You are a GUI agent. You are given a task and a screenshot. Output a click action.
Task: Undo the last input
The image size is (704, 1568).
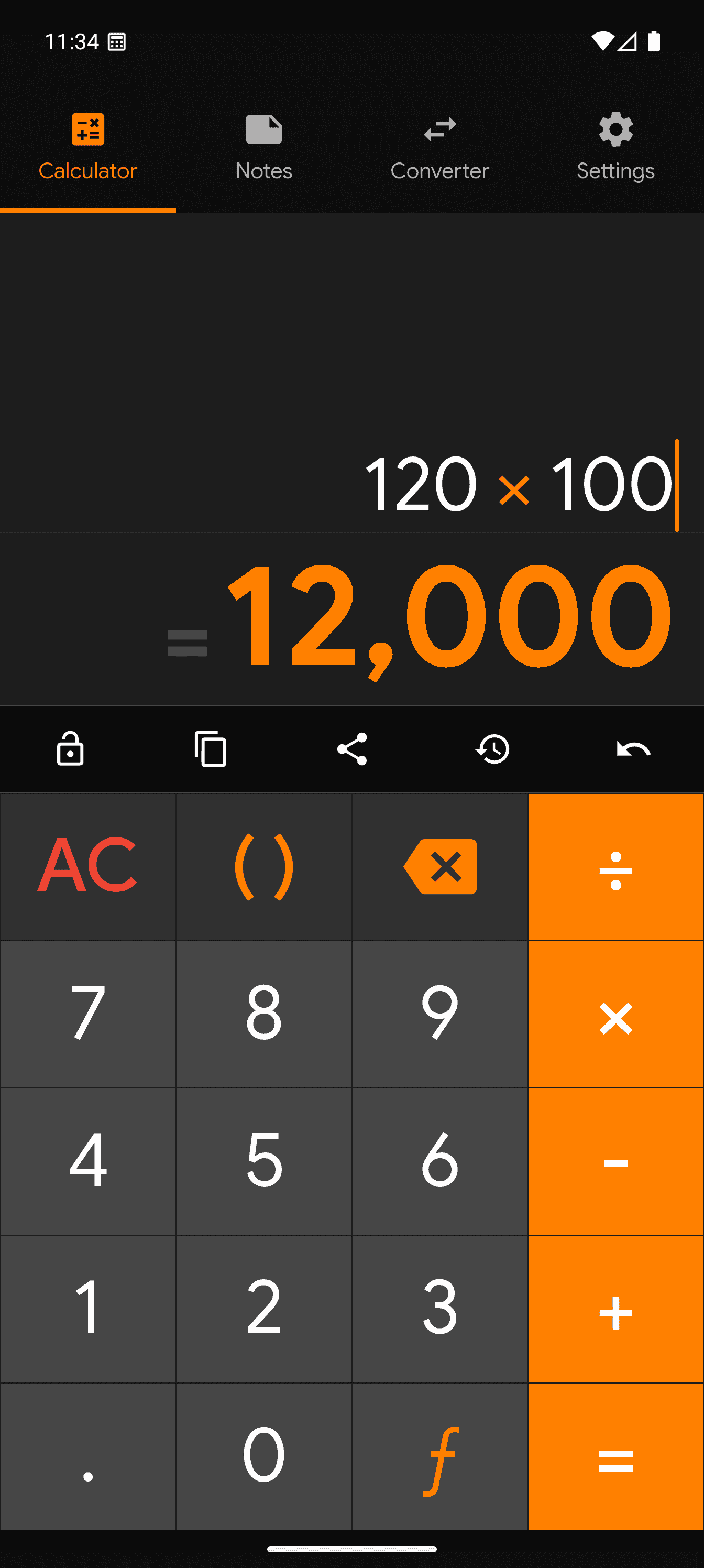pos(632,749)
